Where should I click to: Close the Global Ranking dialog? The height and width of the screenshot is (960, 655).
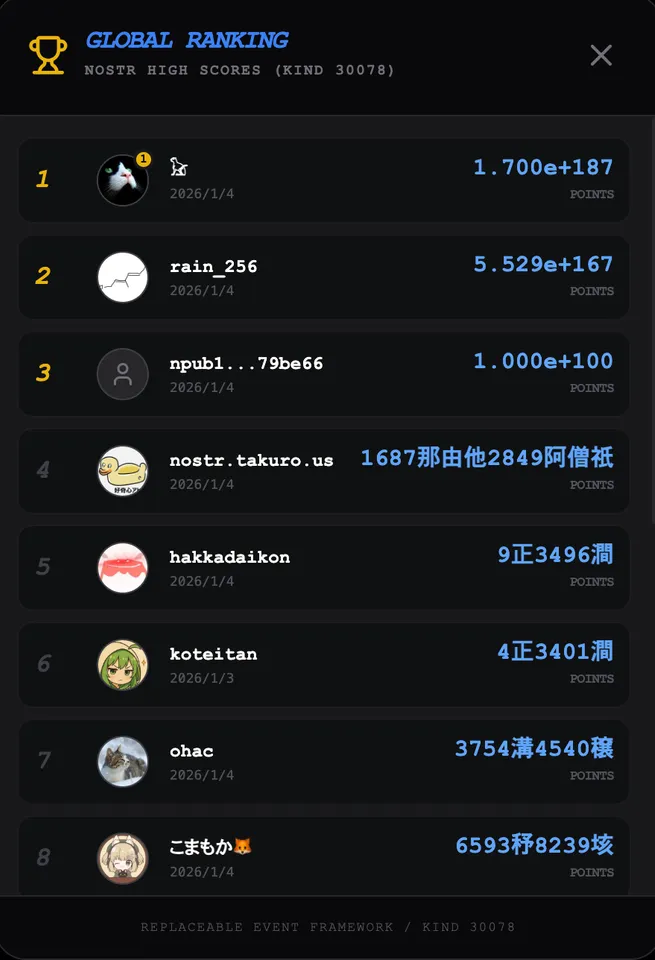601,55
